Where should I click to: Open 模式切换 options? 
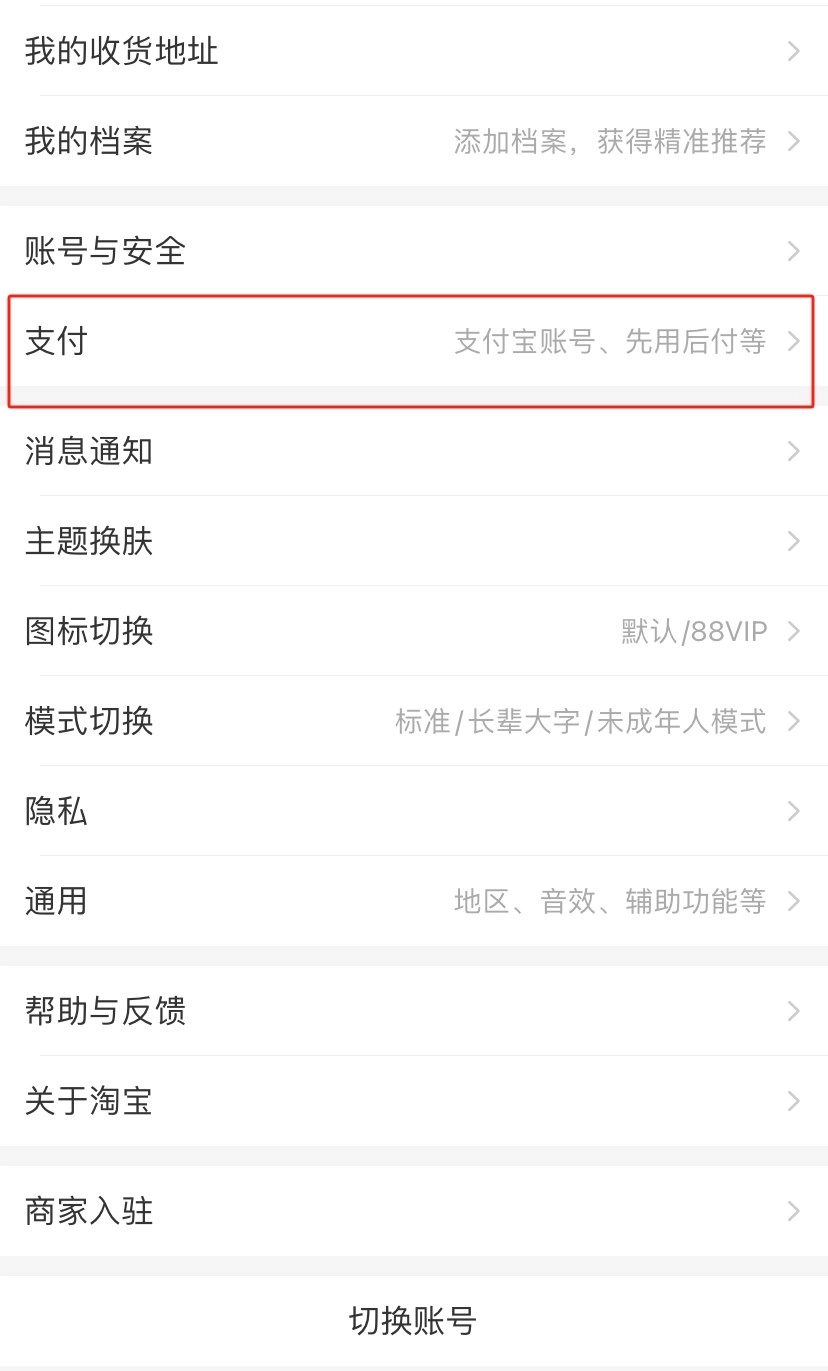pos(414,721)
